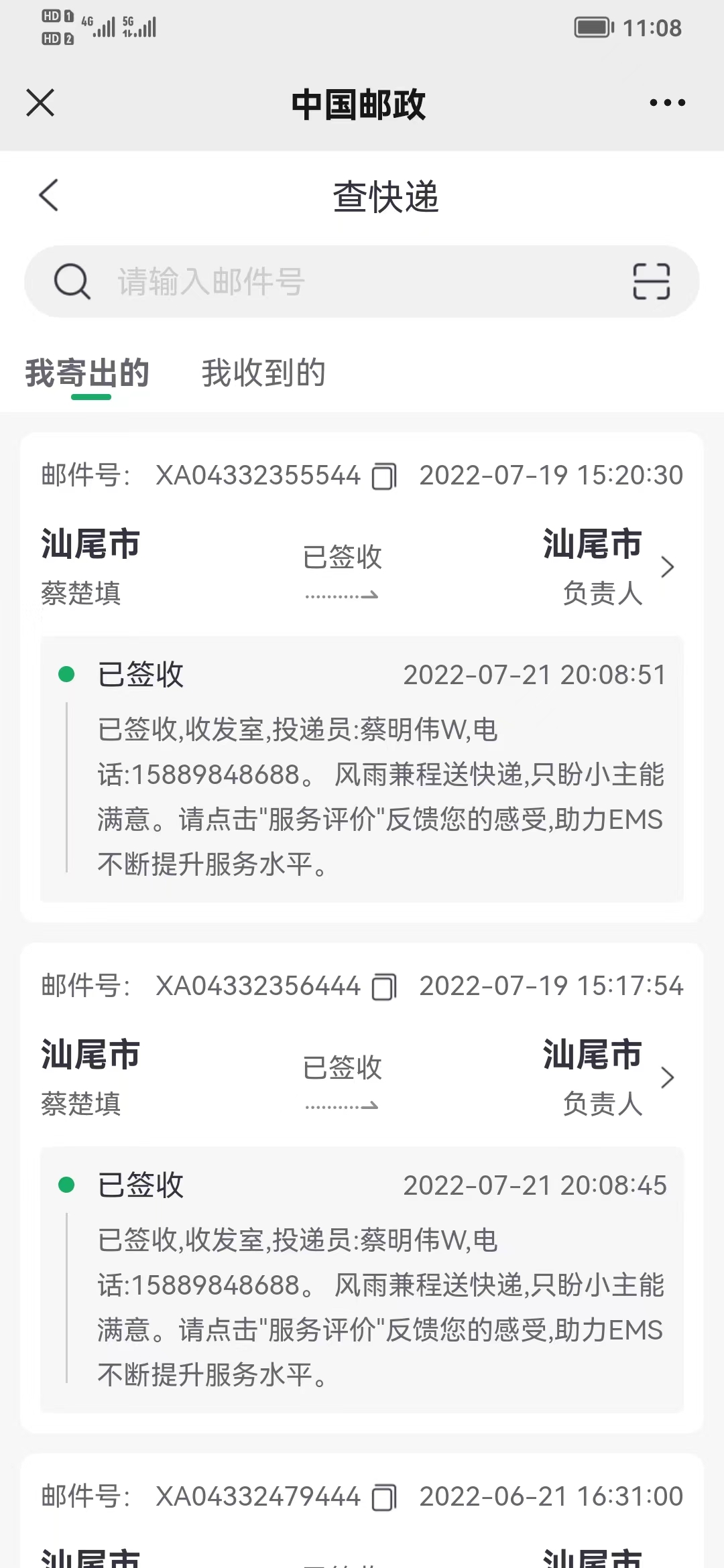Image resolution: width=724 pixels, height=1568 pixels.
Task: Copy tracking number XA04332479444
Action: coord(384,1497)
